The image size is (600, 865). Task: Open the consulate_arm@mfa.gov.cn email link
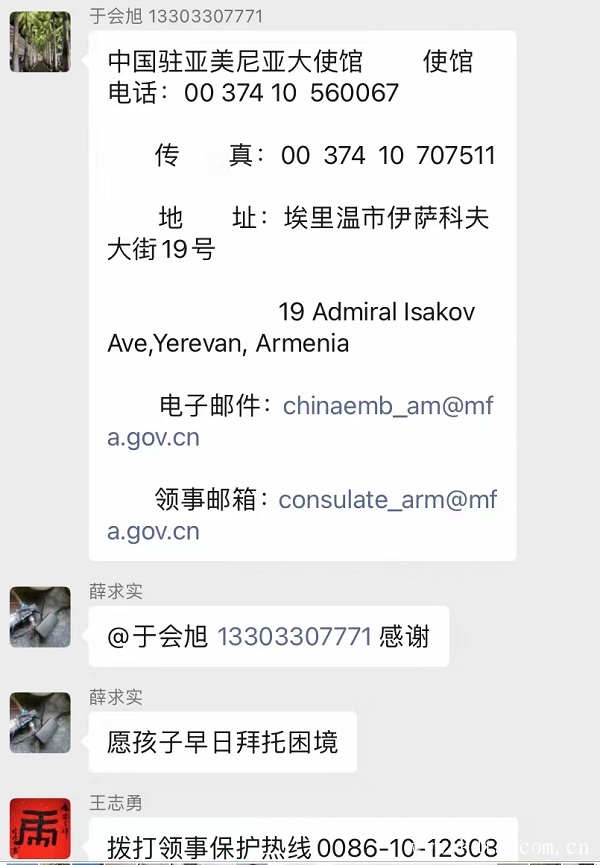pos(387,499)
